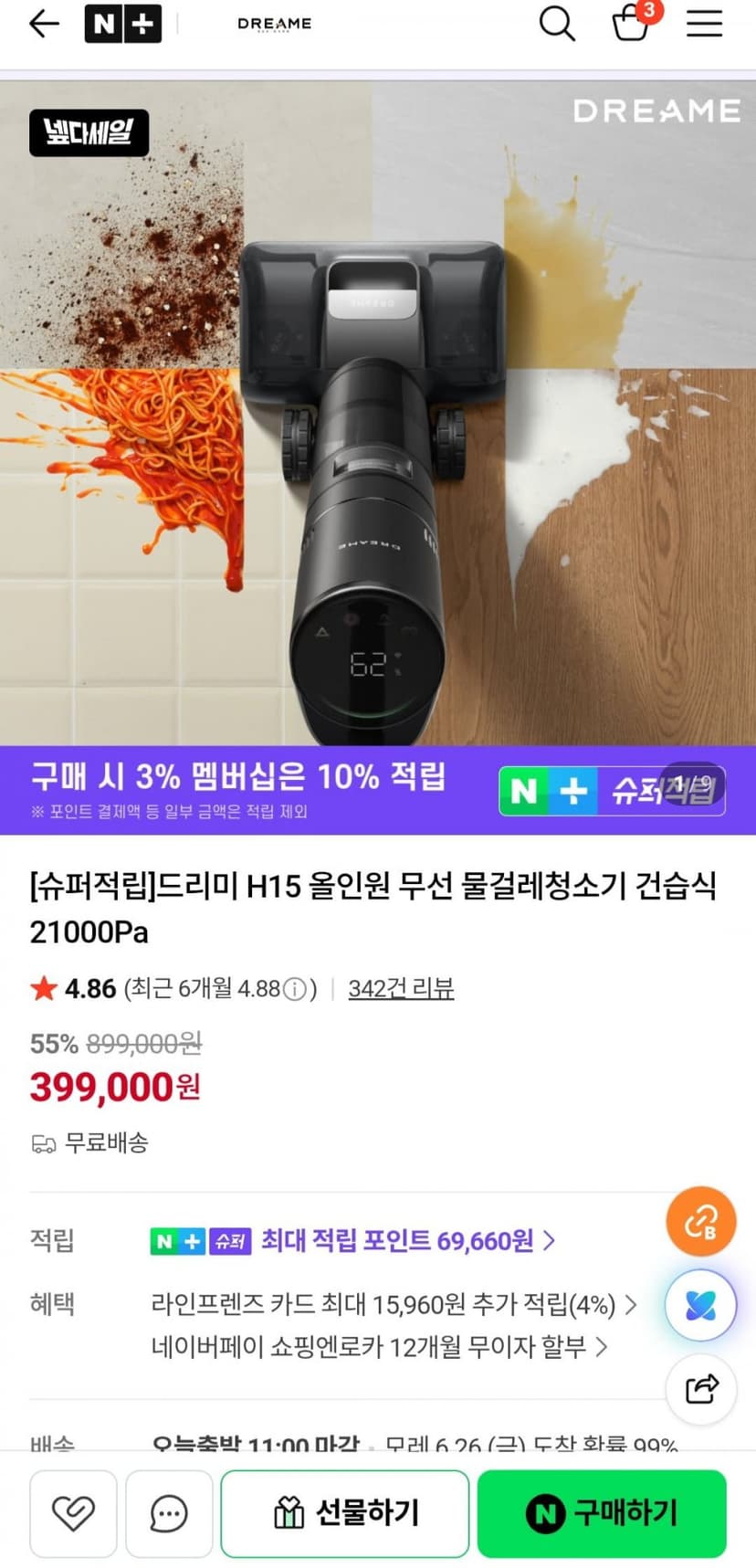Tap the green 구매하기 button

click(602, 1513)
